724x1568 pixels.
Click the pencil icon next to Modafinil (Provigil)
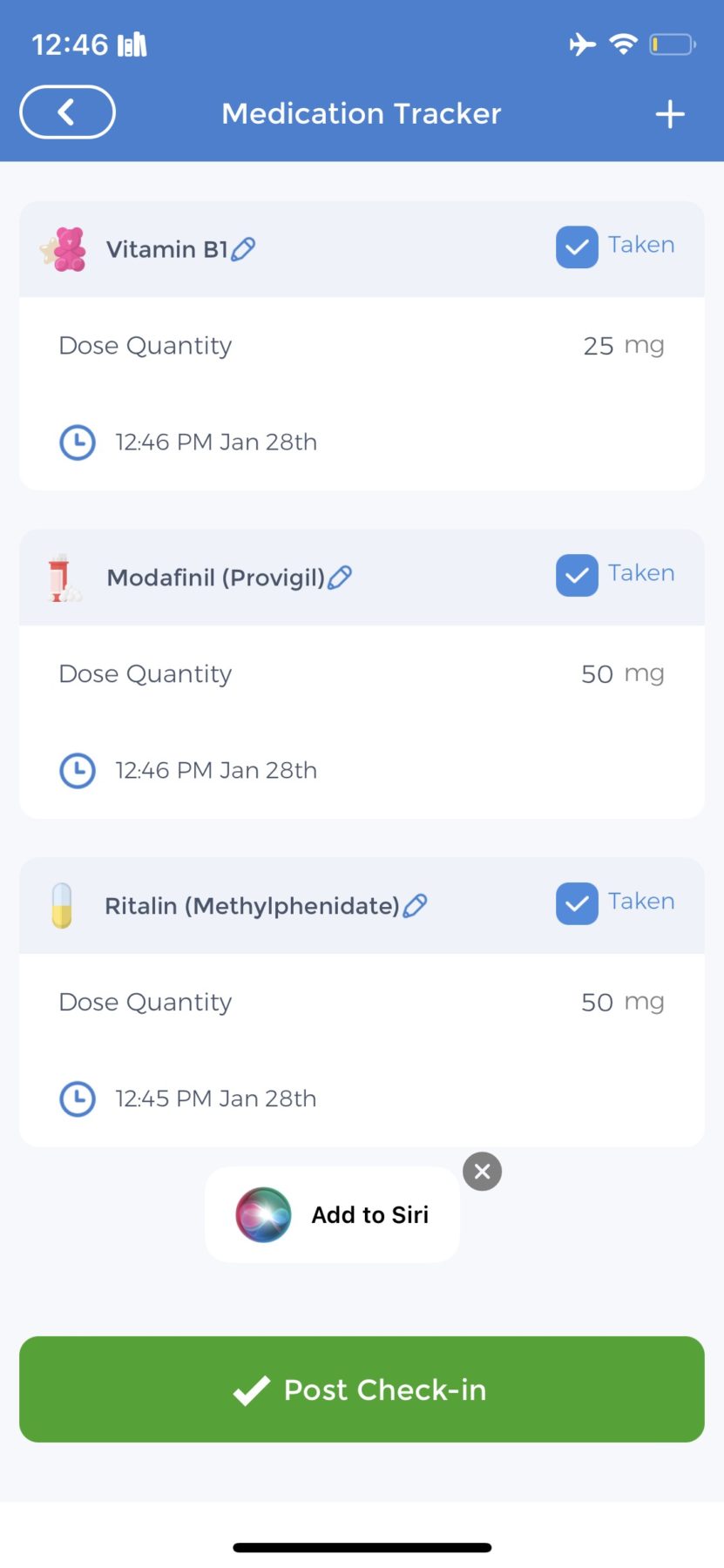[341, 576]
